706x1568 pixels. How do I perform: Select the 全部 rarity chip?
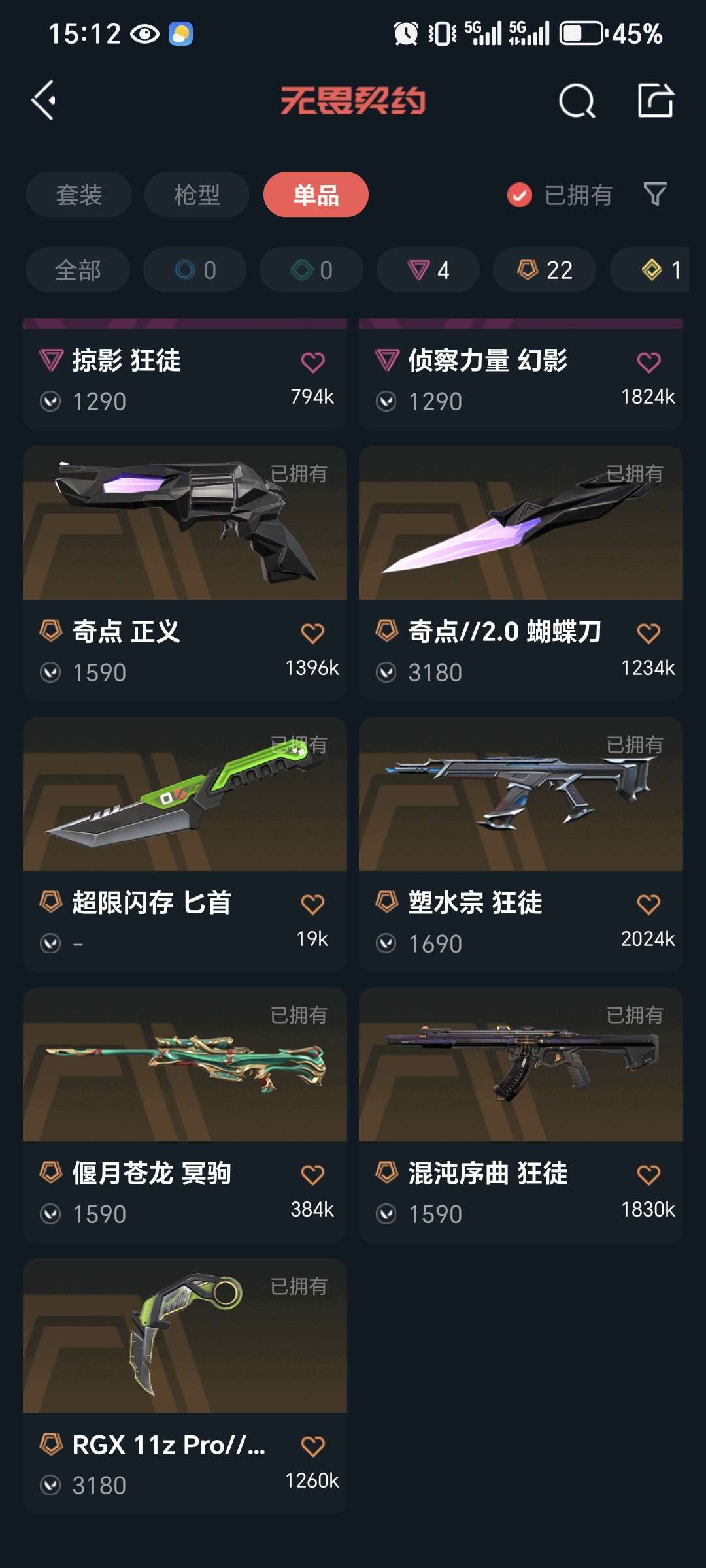point(78,270)
